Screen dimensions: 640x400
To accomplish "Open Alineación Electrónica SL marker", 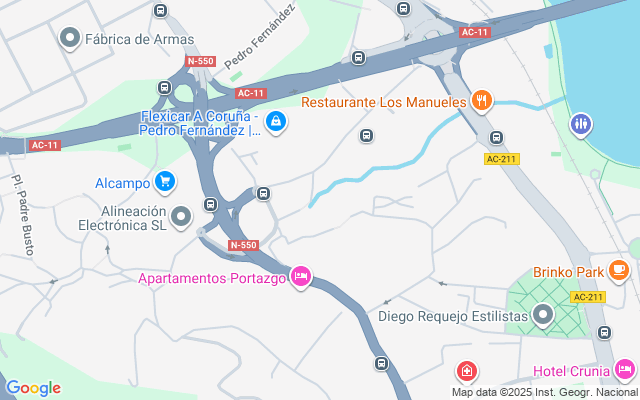I will pyautogui.click(x=181, y=216).
